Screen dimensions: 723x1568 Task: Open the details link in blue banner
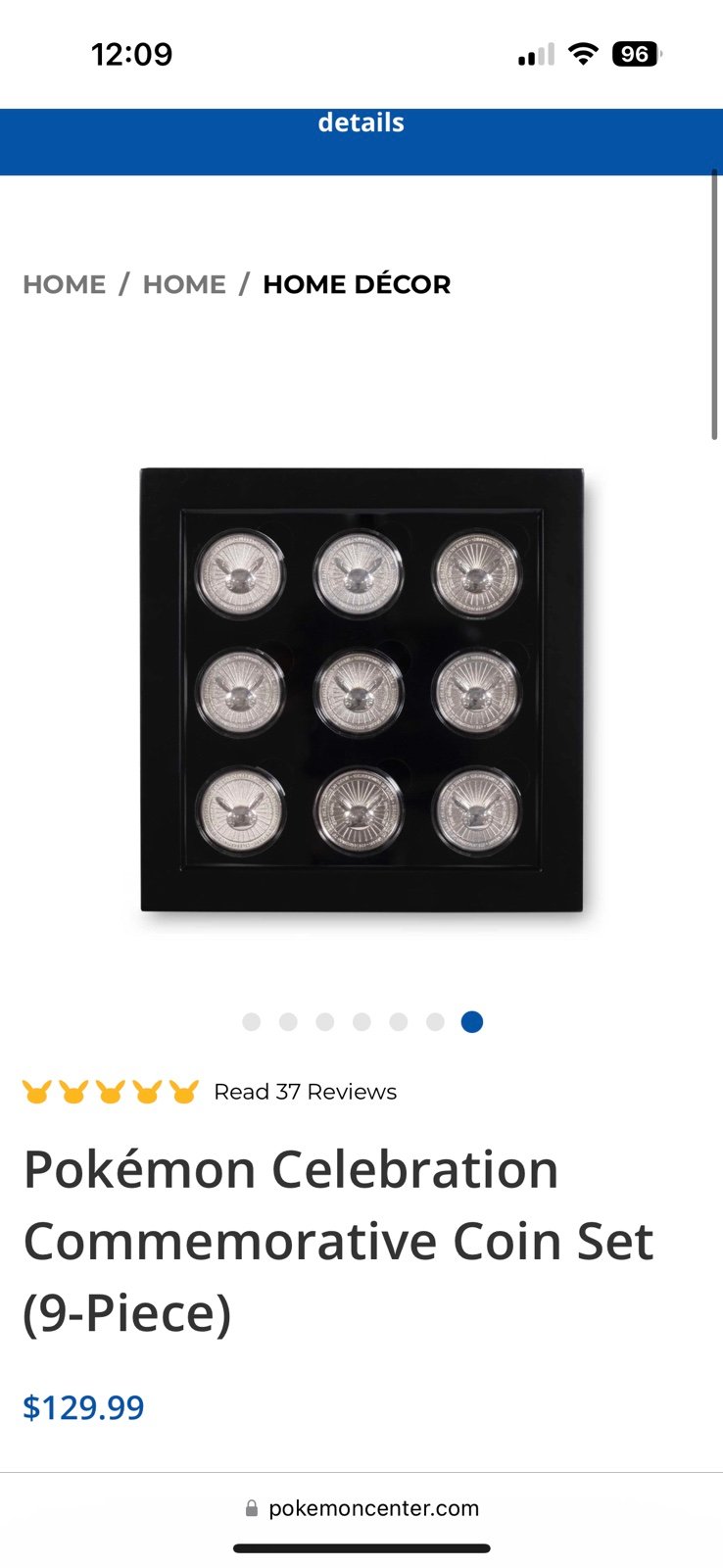point(361,122)
